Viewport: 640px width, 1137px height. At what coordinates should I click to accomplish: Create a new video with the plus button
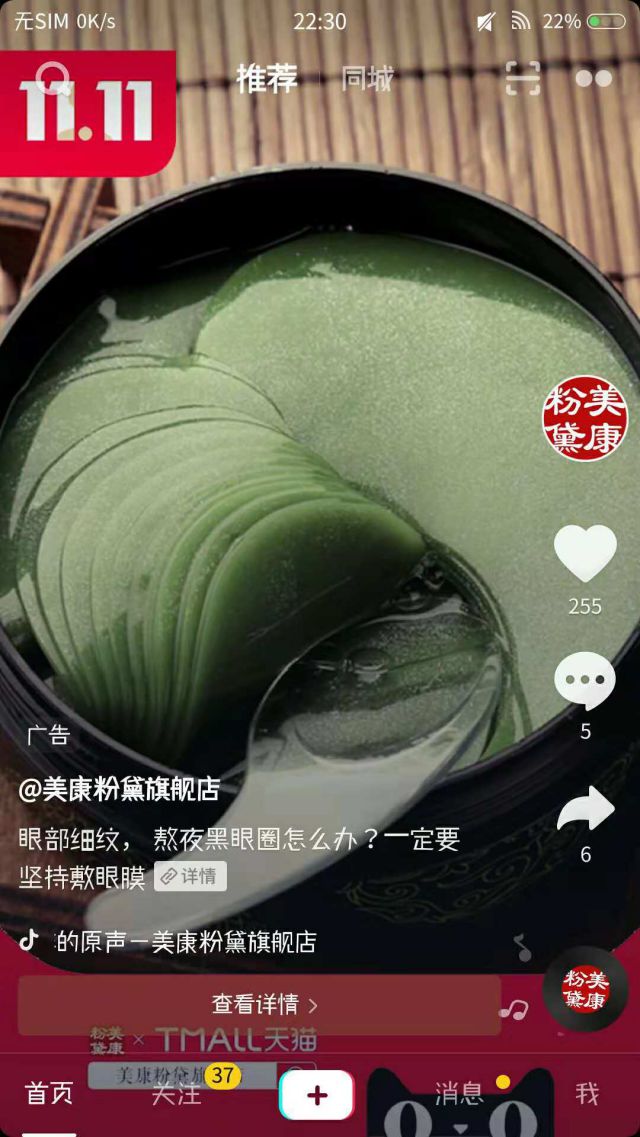click(316, 1095)
